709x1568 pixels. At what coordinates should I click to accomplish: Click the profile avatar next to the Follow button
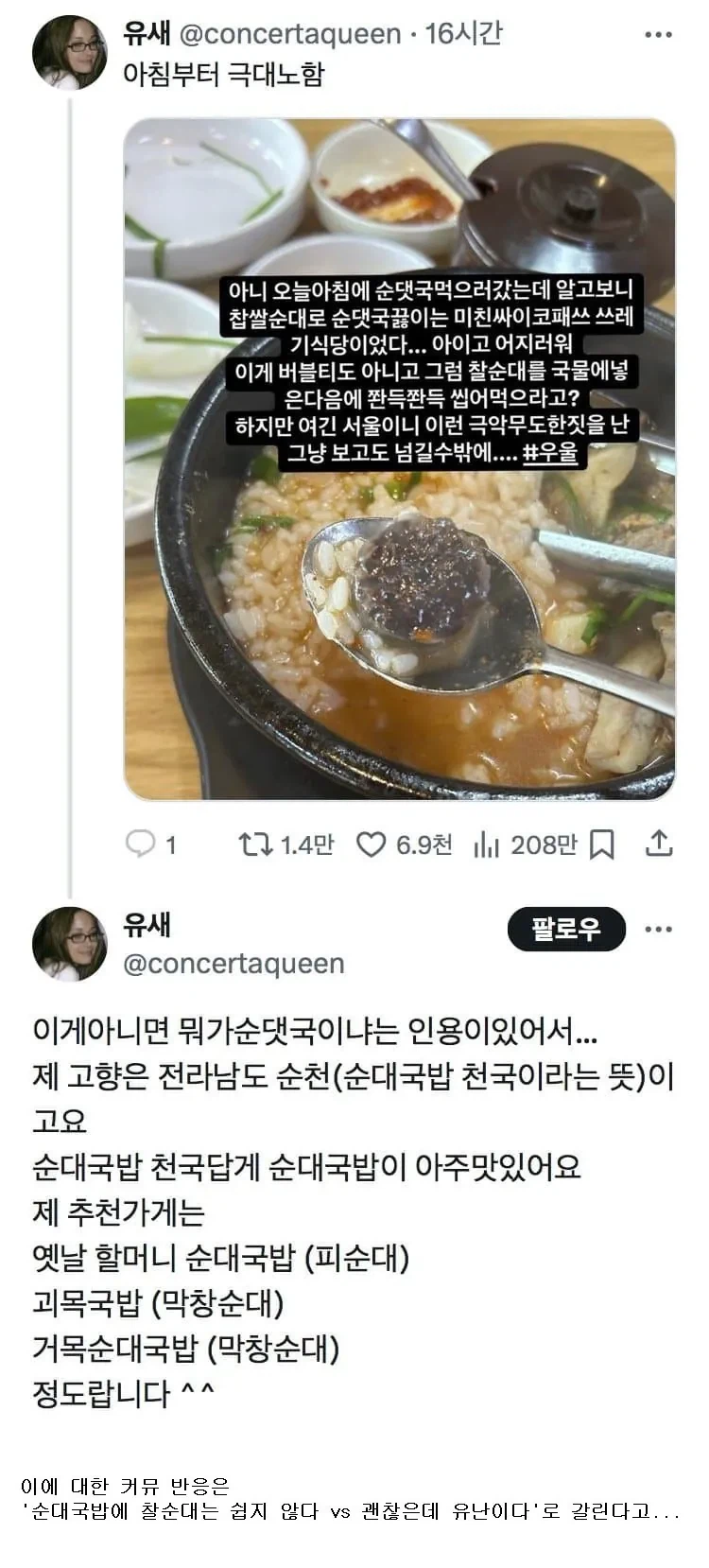[x=71, y=946]
